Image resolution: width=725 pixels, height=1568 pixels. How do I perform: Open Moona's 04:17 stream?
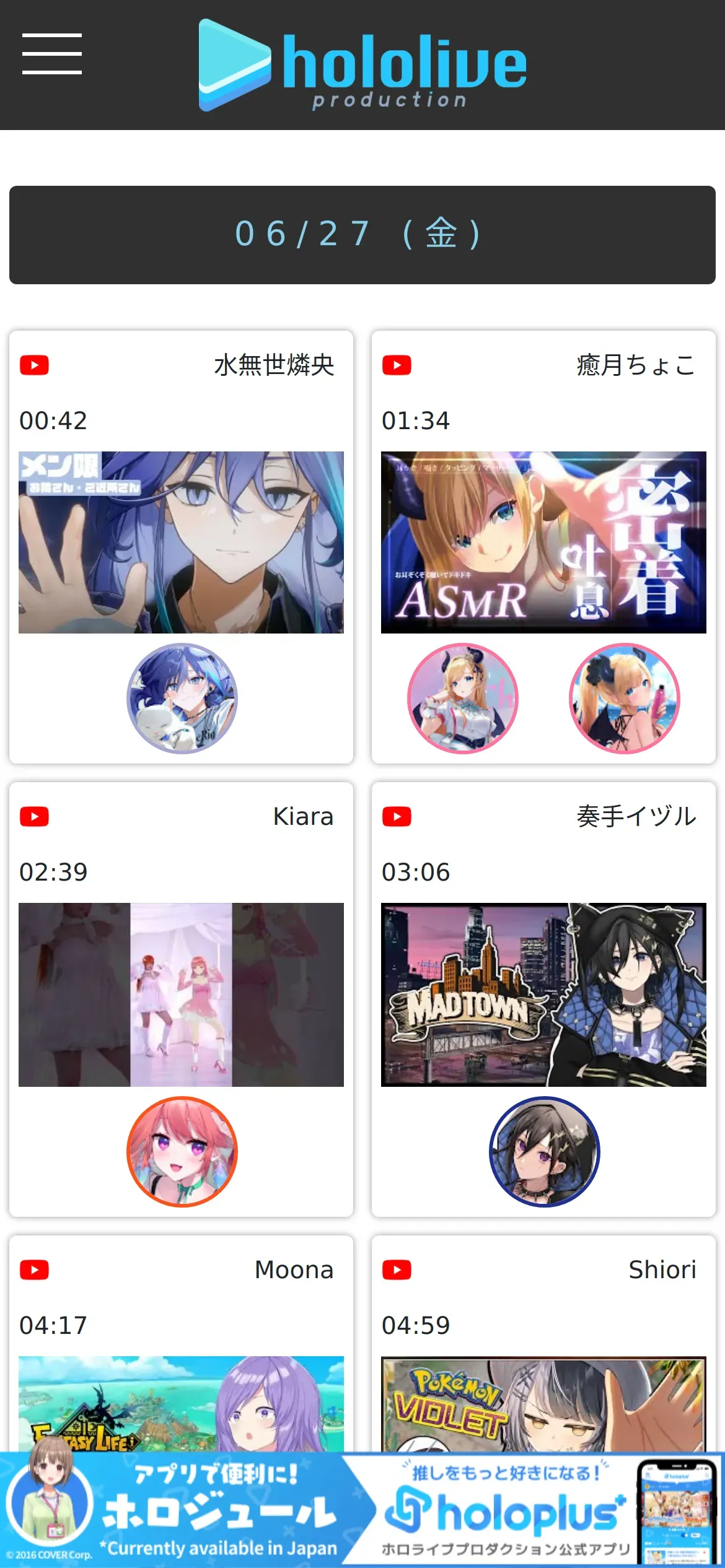pos(181,1402)
